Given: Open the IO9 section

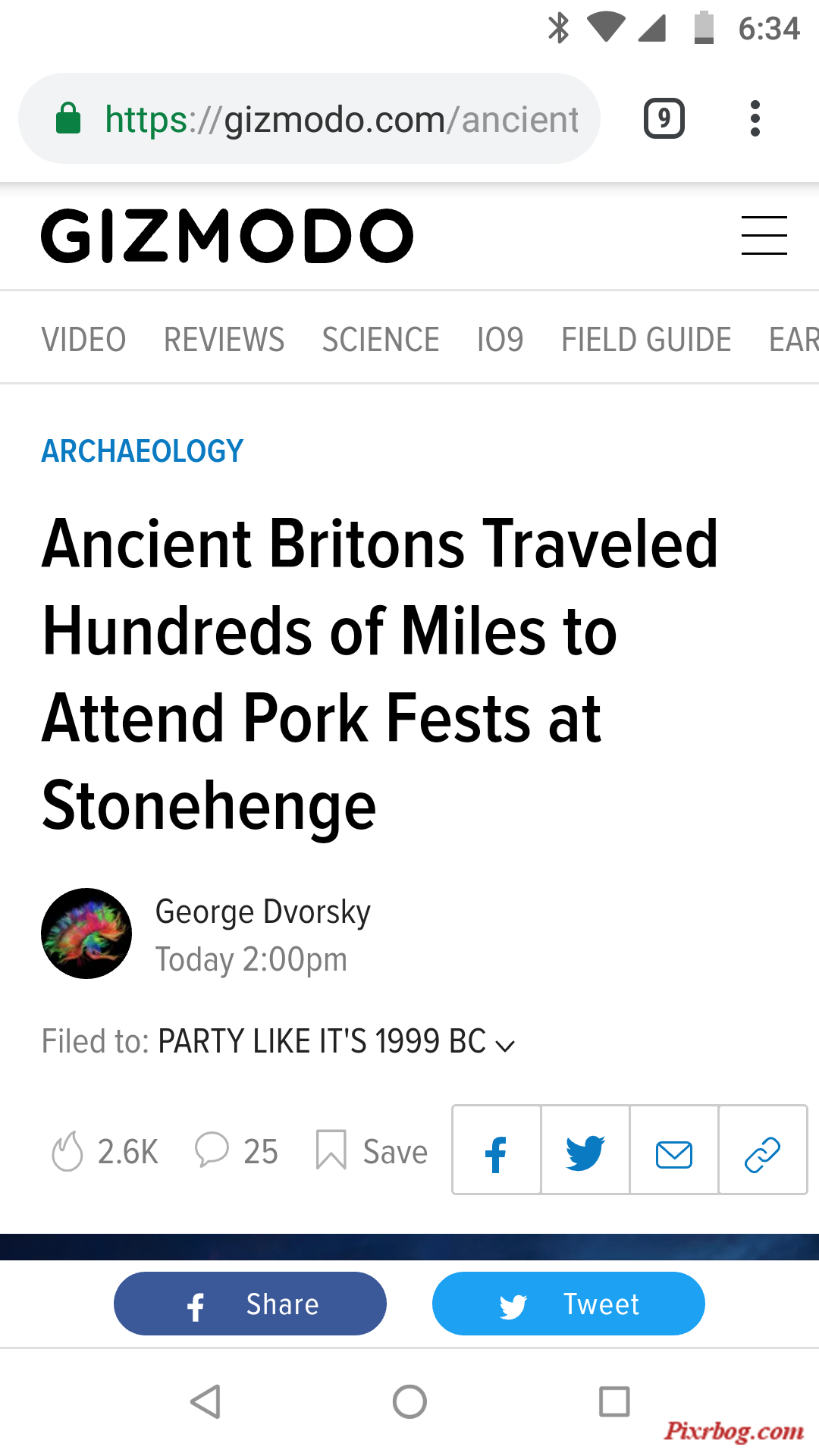Looking at the screenshot, I should point(500,339).
